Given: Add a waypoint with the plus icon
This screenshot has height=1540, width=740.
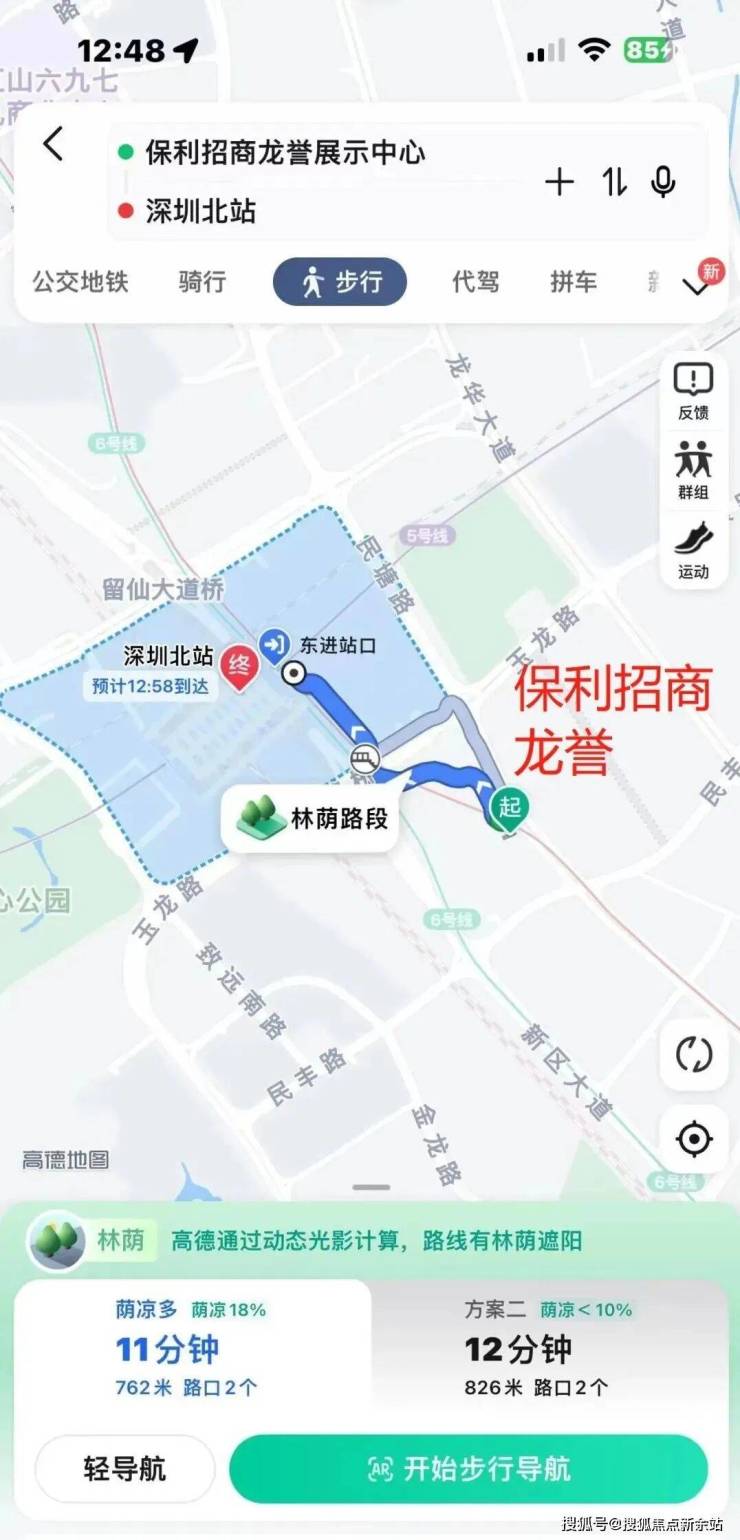Looking at the screenshot, I should pyautogui.click(x=559, y=182).
